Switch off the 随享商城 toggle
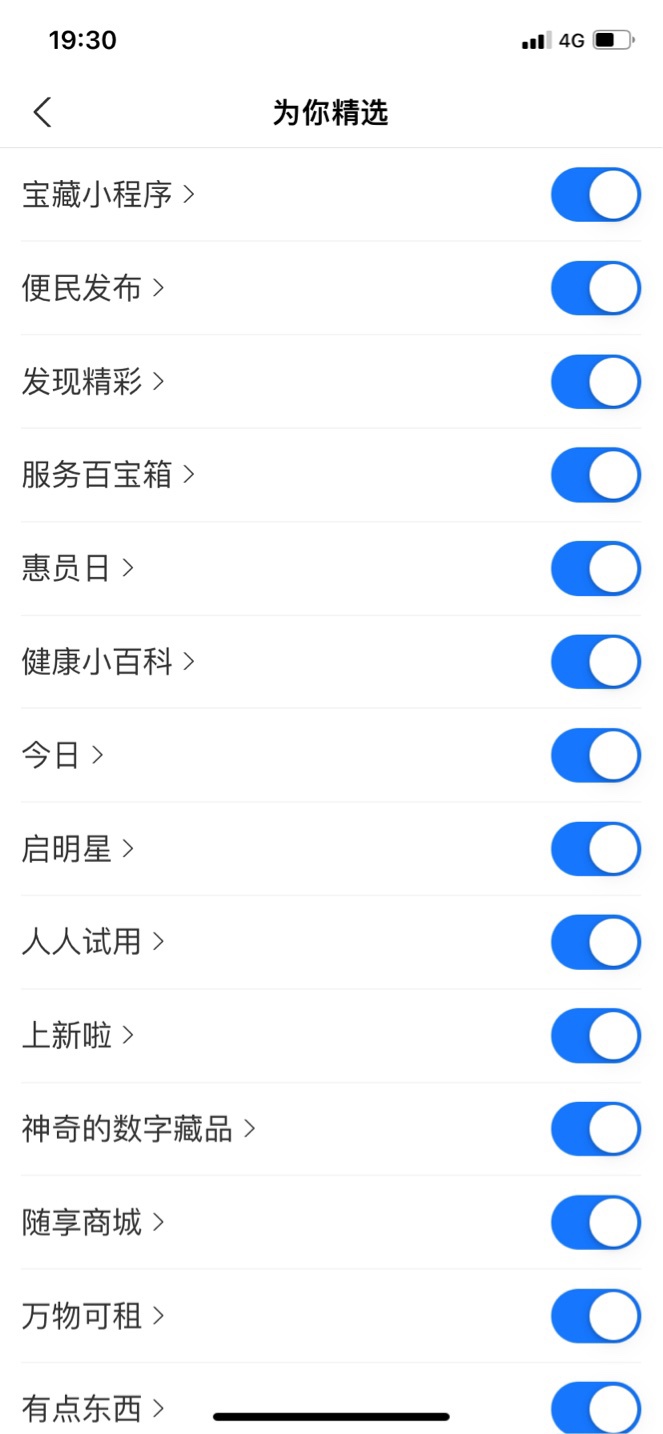The height and width of the screenshot is (1434, 663). pos(596,1223)
